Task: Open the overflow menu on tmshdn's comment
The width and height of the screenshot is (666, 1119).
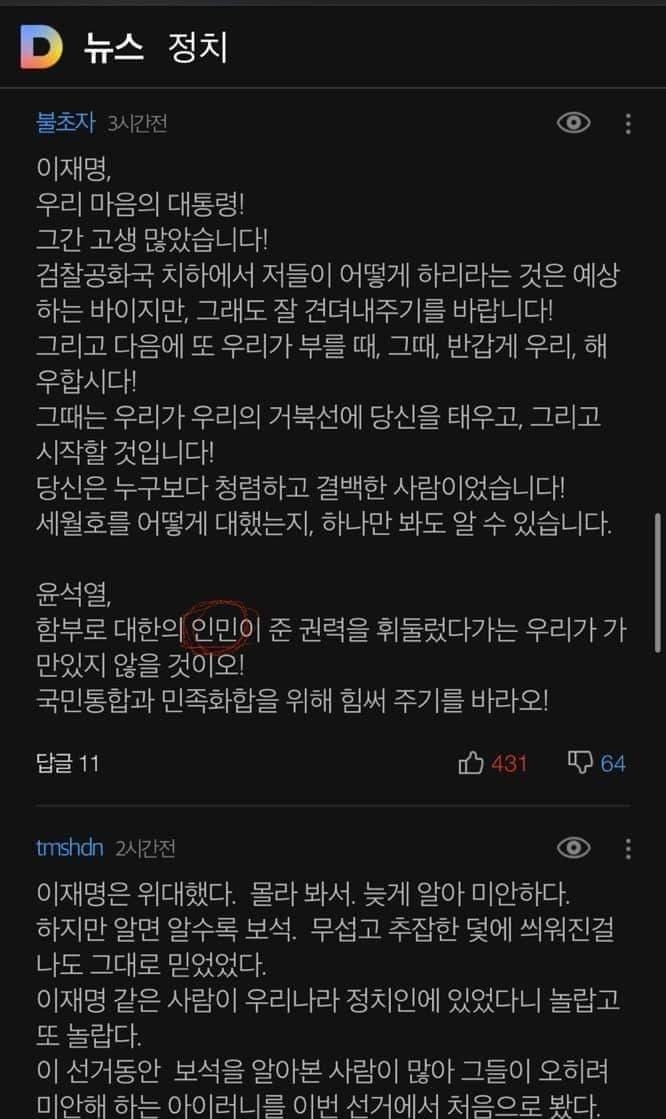Action: coord(628,848)
